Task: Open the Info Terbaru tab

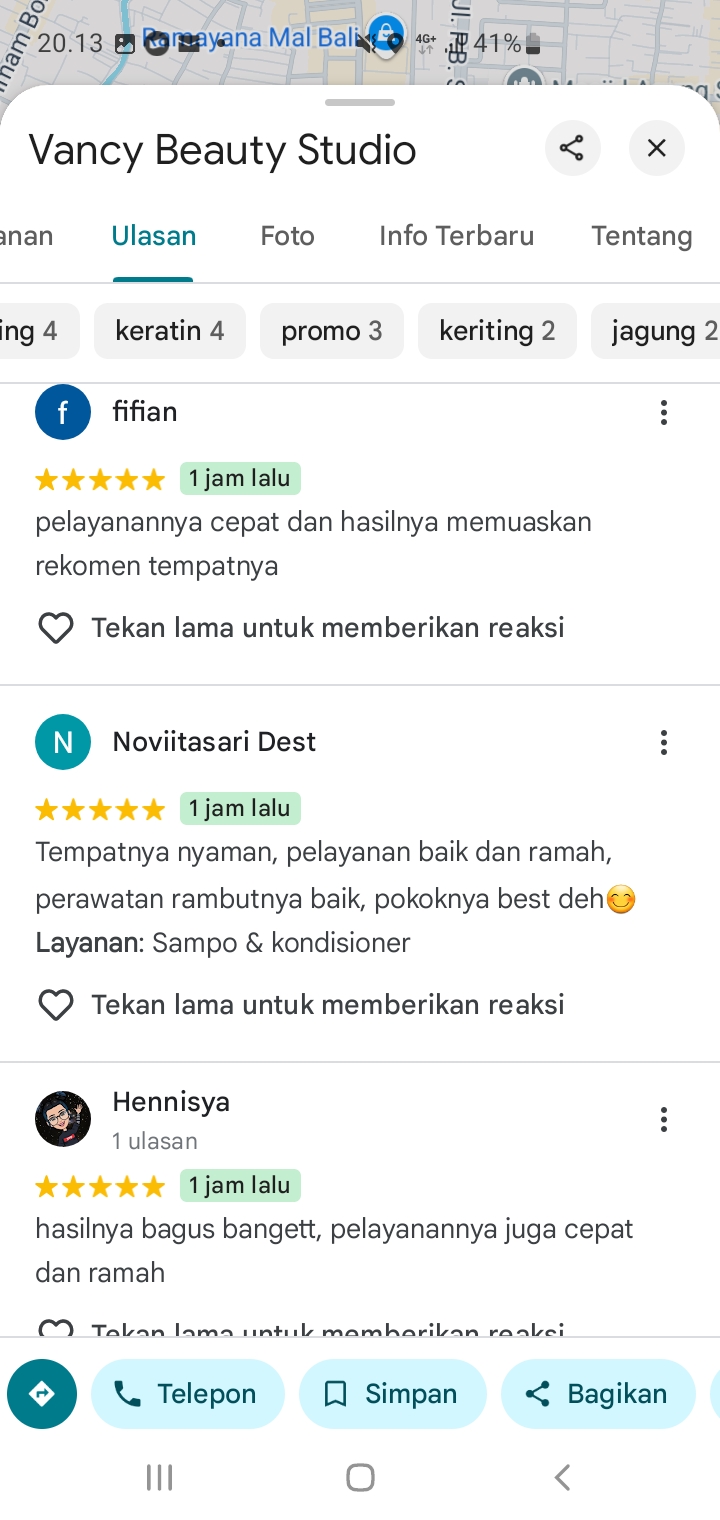Action: (x=456, y=236)
